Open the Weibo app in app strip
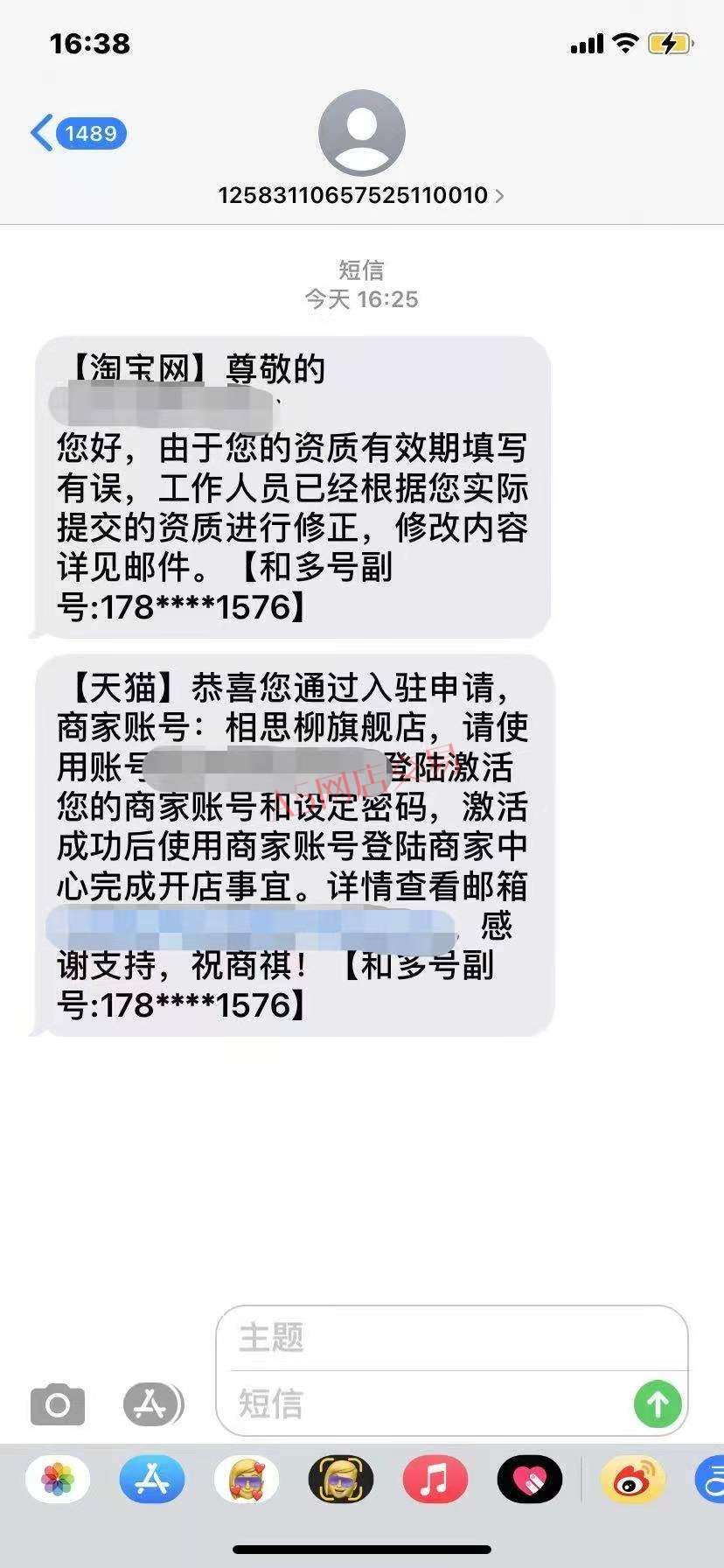The height and width of the screenshot is (1568, 724). click(633, 1480)
